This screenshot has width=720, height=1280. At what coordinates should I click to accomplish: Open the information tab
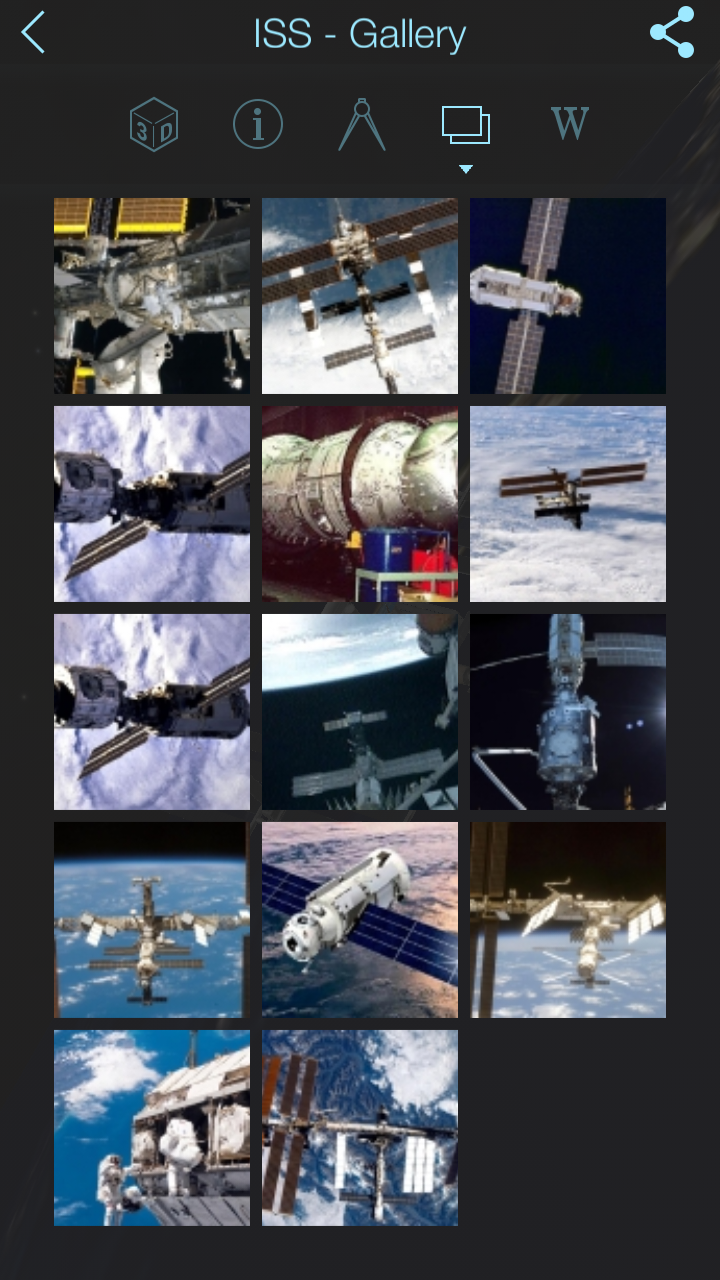pyautogui.click(x=258, y=125)
